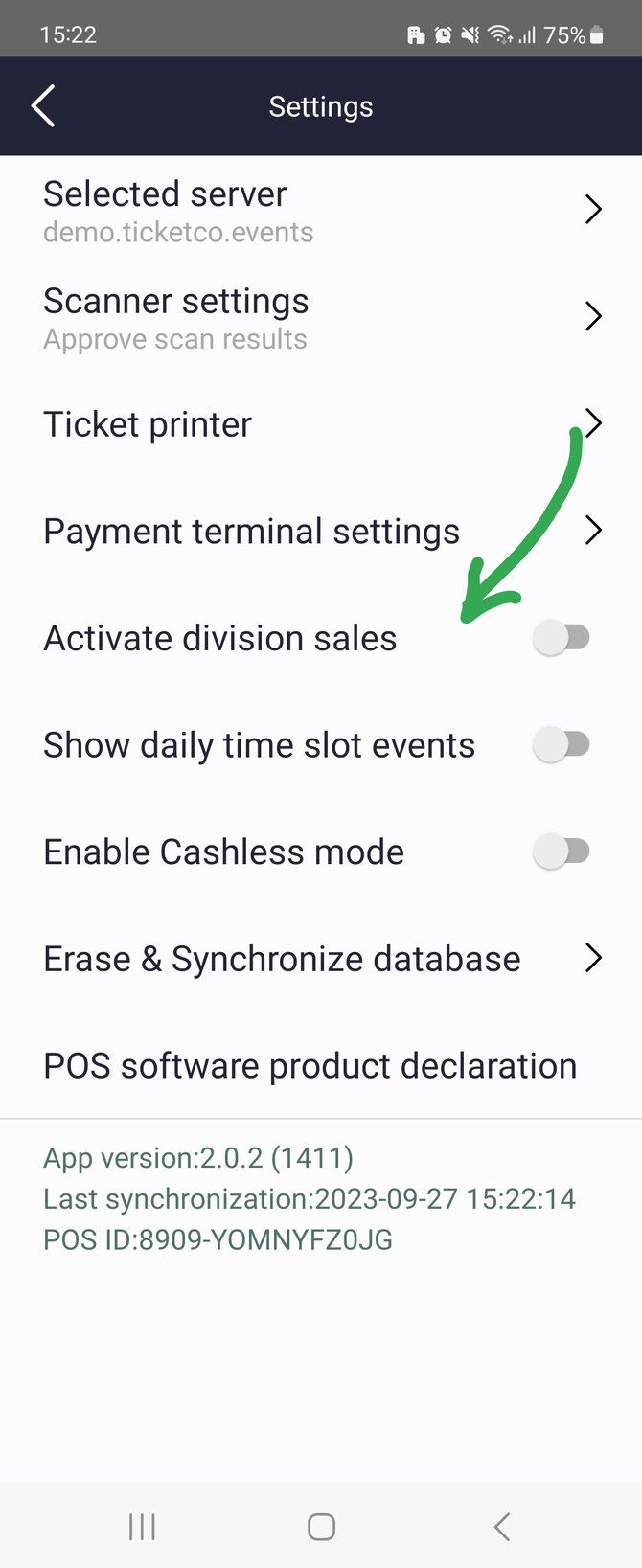Screen dimensions: 642x1568
Task: Turn on Activate division sales
Action: tap(562, 638)
